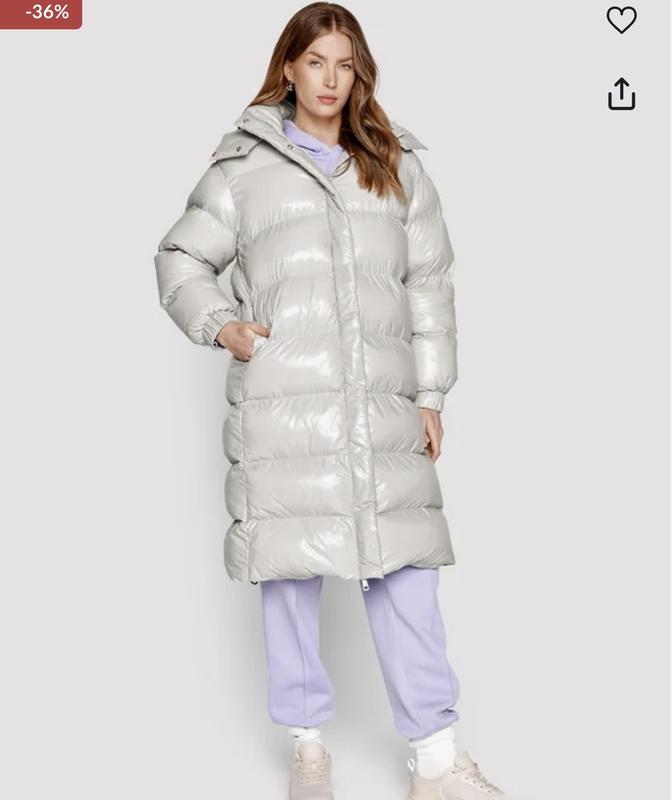This screenshot has width=672, height=800.
Task: Add this puffer coat to favorites
Action: [621, 20]
